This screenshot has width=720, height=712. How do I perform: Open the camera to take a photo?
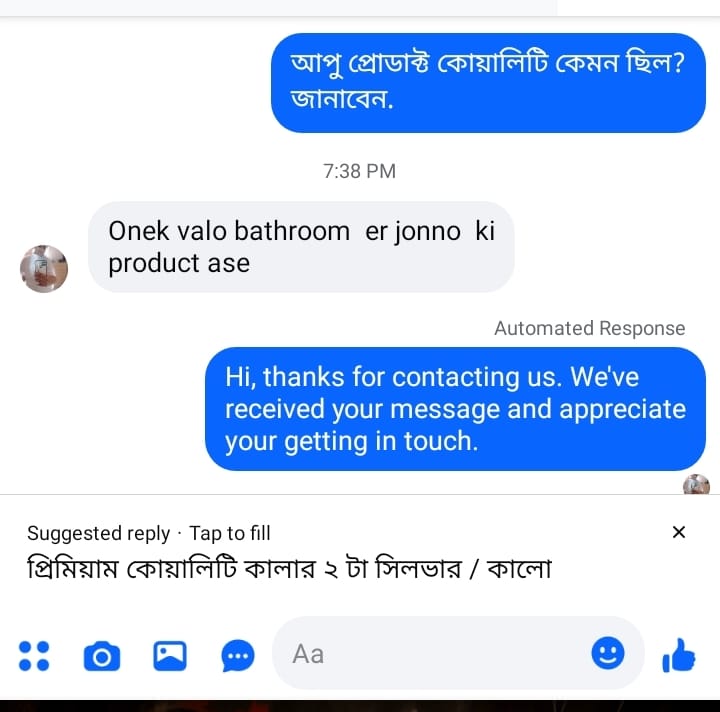[101, 656]
